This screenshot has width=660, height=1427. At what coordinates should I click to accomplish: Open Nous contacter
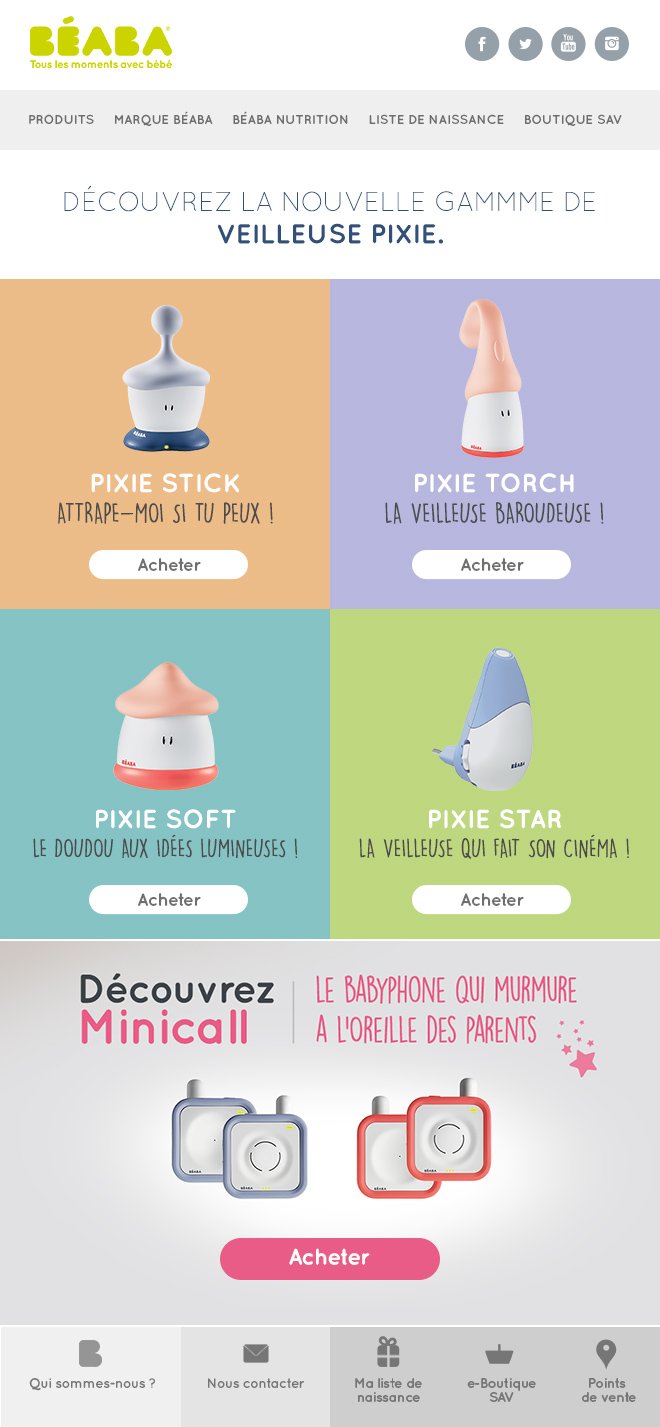point(255,1370)
